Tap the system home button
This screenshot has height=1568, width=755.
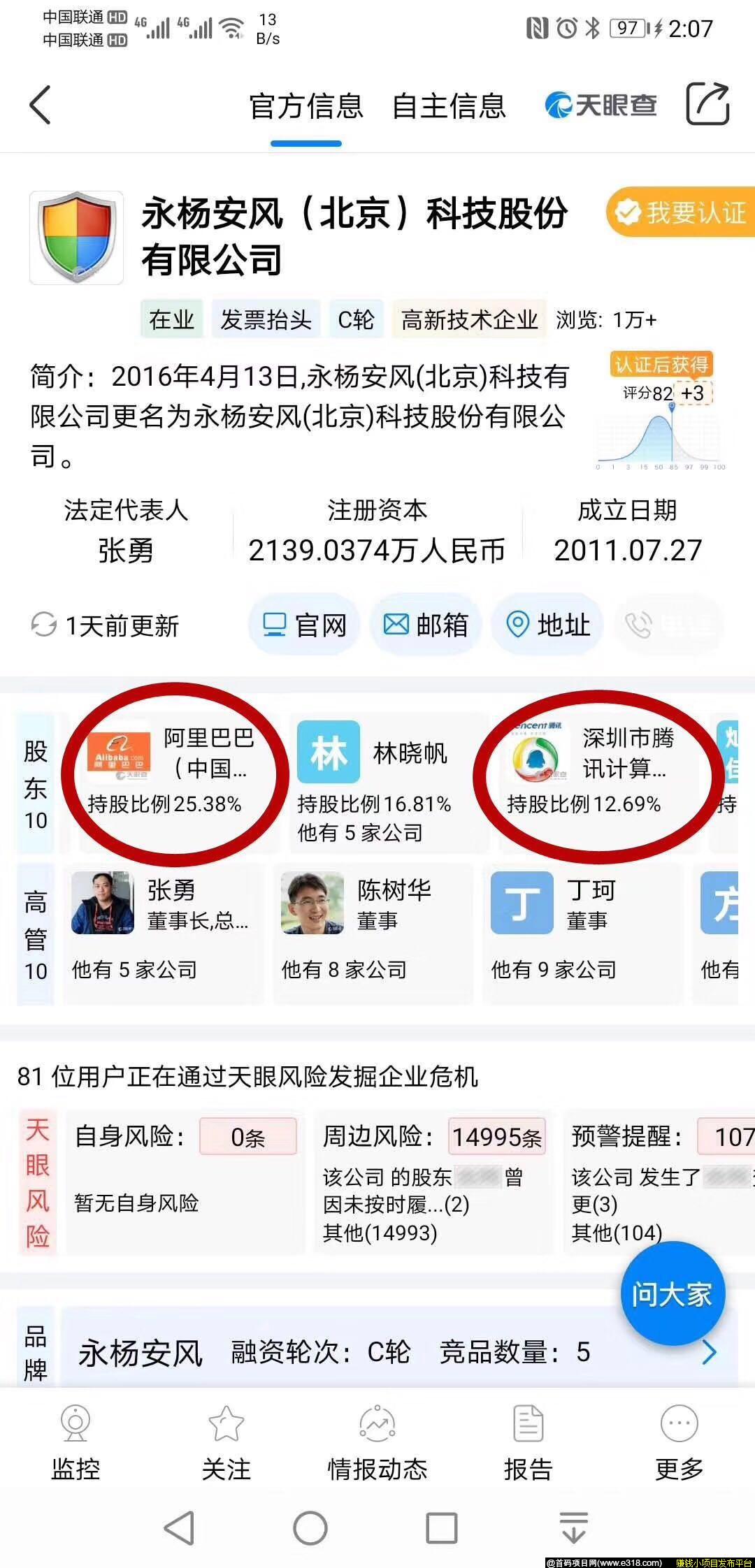point(310,1528)
